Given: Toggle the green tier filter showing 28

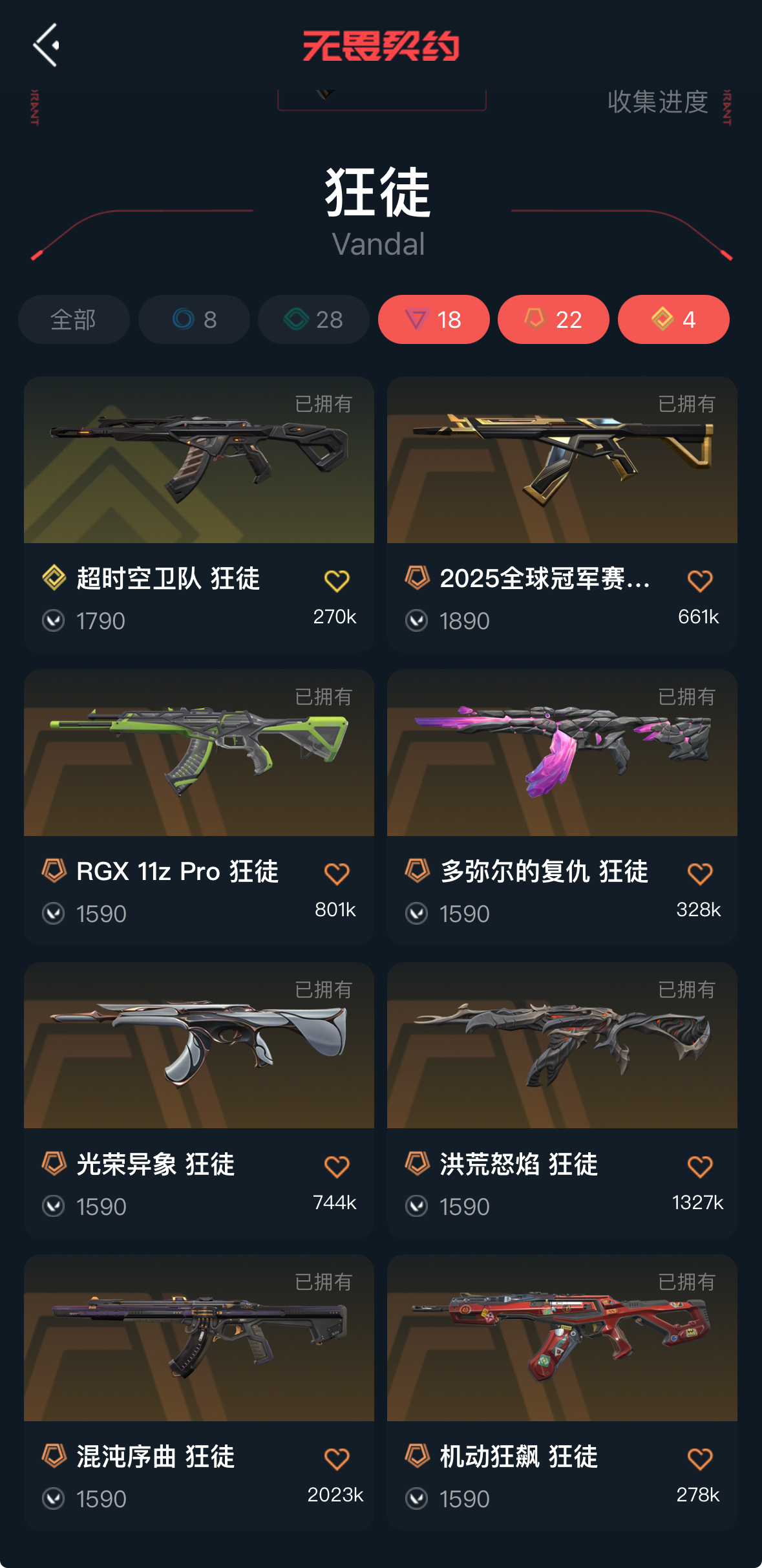Looking at the screenshot, I should click(x=313, y=319).
